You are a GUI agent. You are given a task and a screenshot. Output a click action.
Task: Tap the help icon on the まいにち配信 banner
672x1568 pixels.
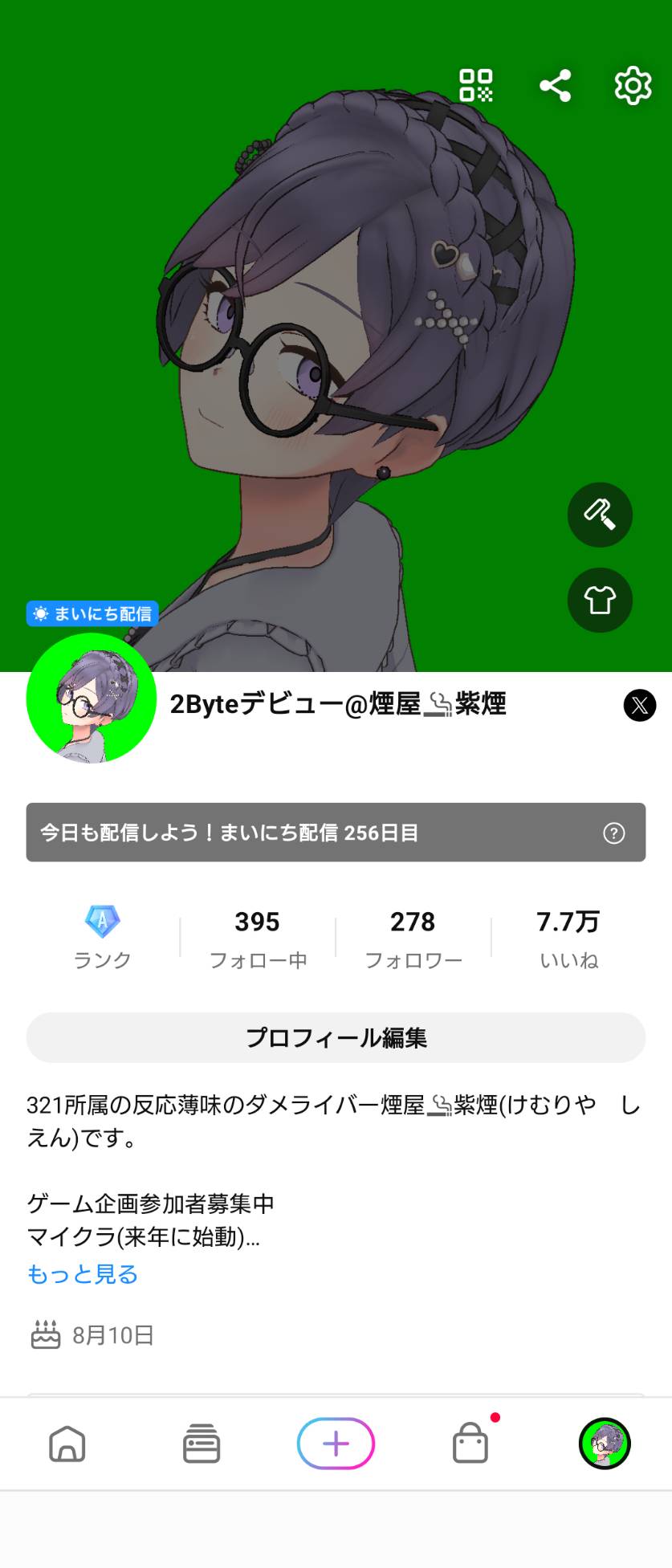(614, 833)
